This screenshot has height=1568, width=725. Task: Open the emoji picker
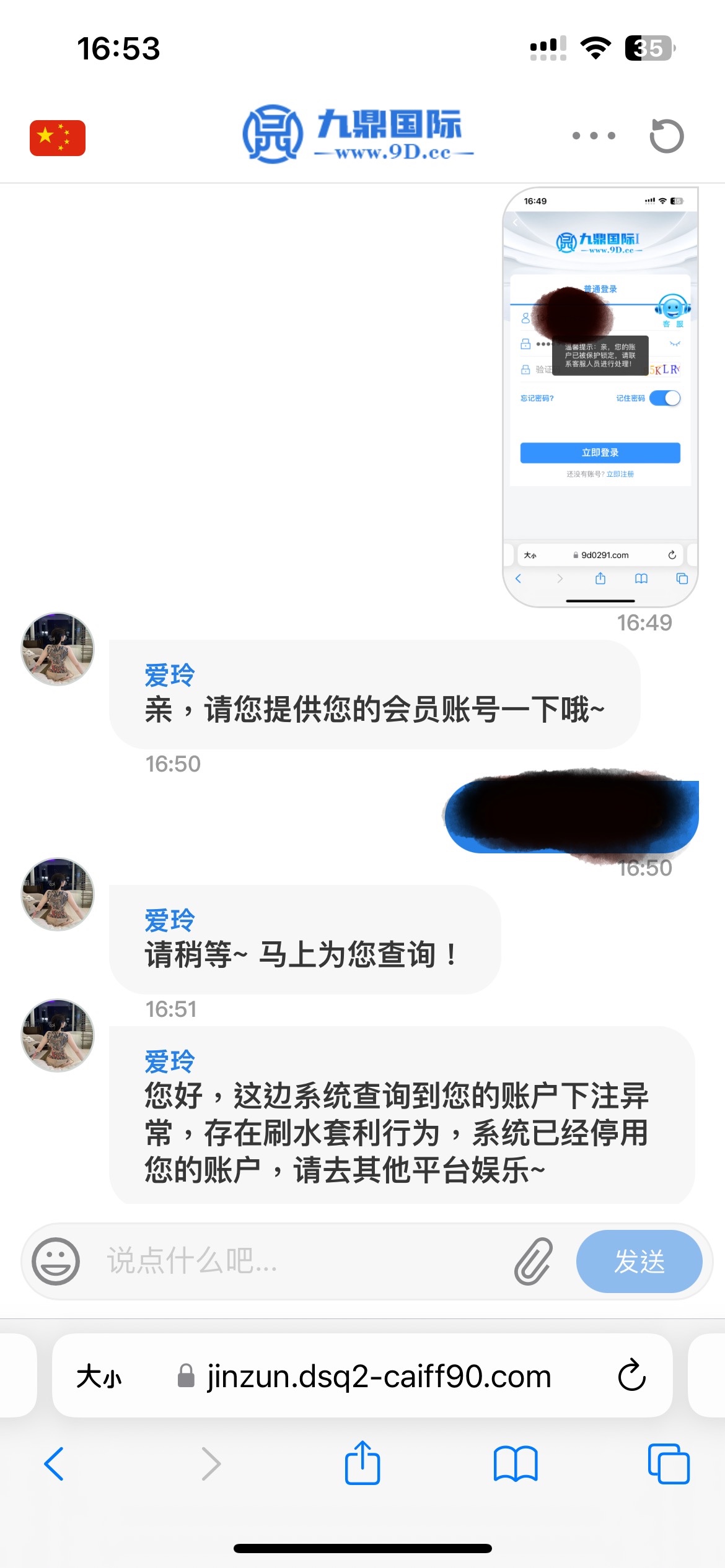click(x=56, y=1261)
